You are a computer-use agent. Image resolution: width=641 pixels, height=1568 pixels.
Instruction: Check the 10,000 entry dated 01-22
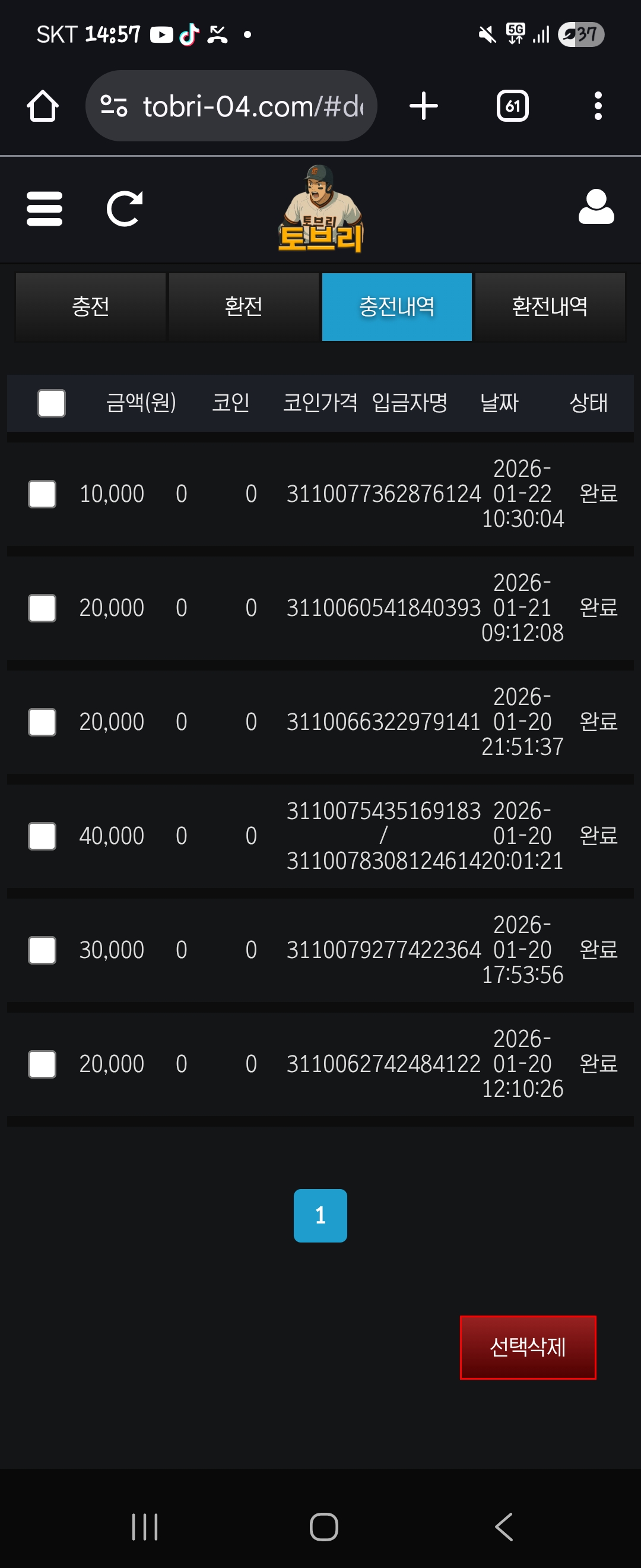coord(43,494)
